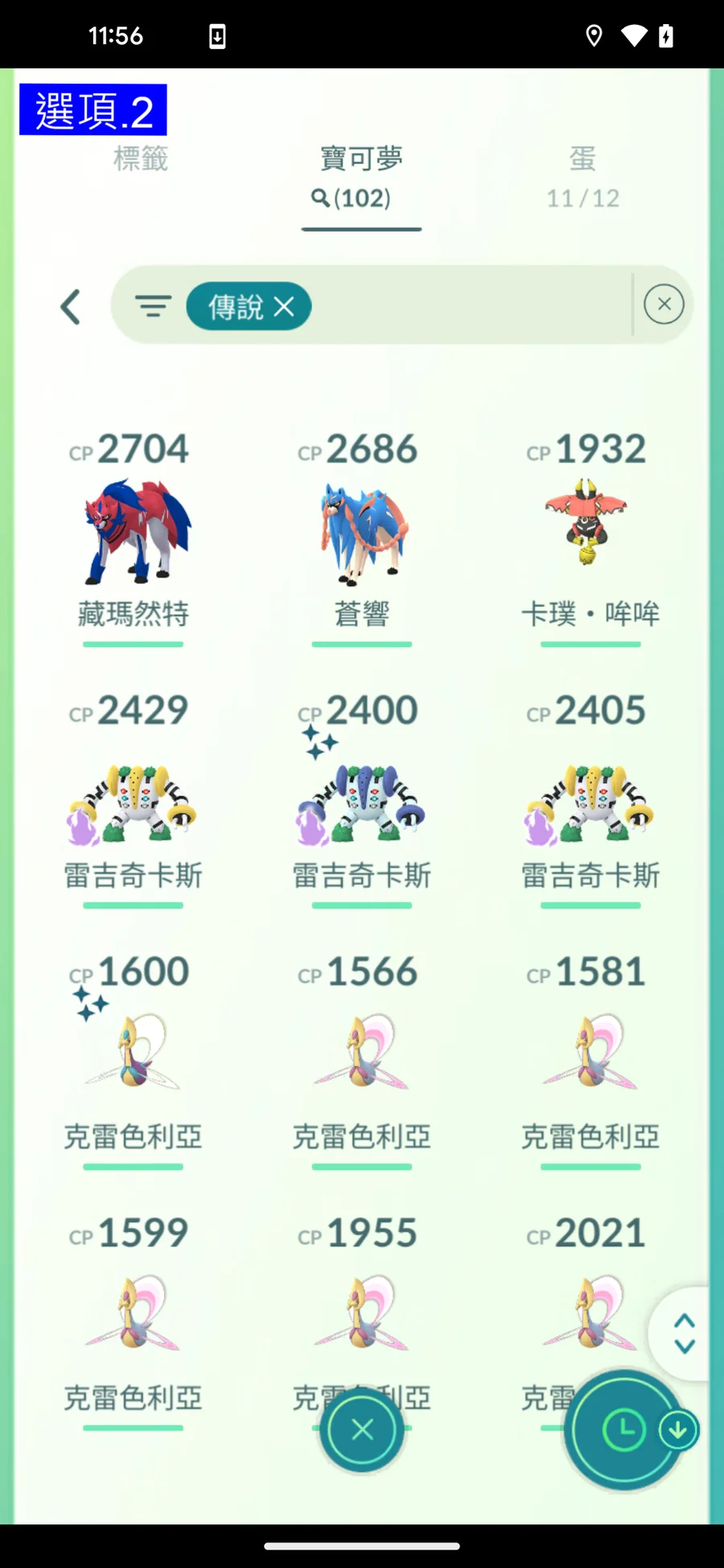
Task: Open 克雷色利亞 CP 1566
Action: [x=361, y=1053]
